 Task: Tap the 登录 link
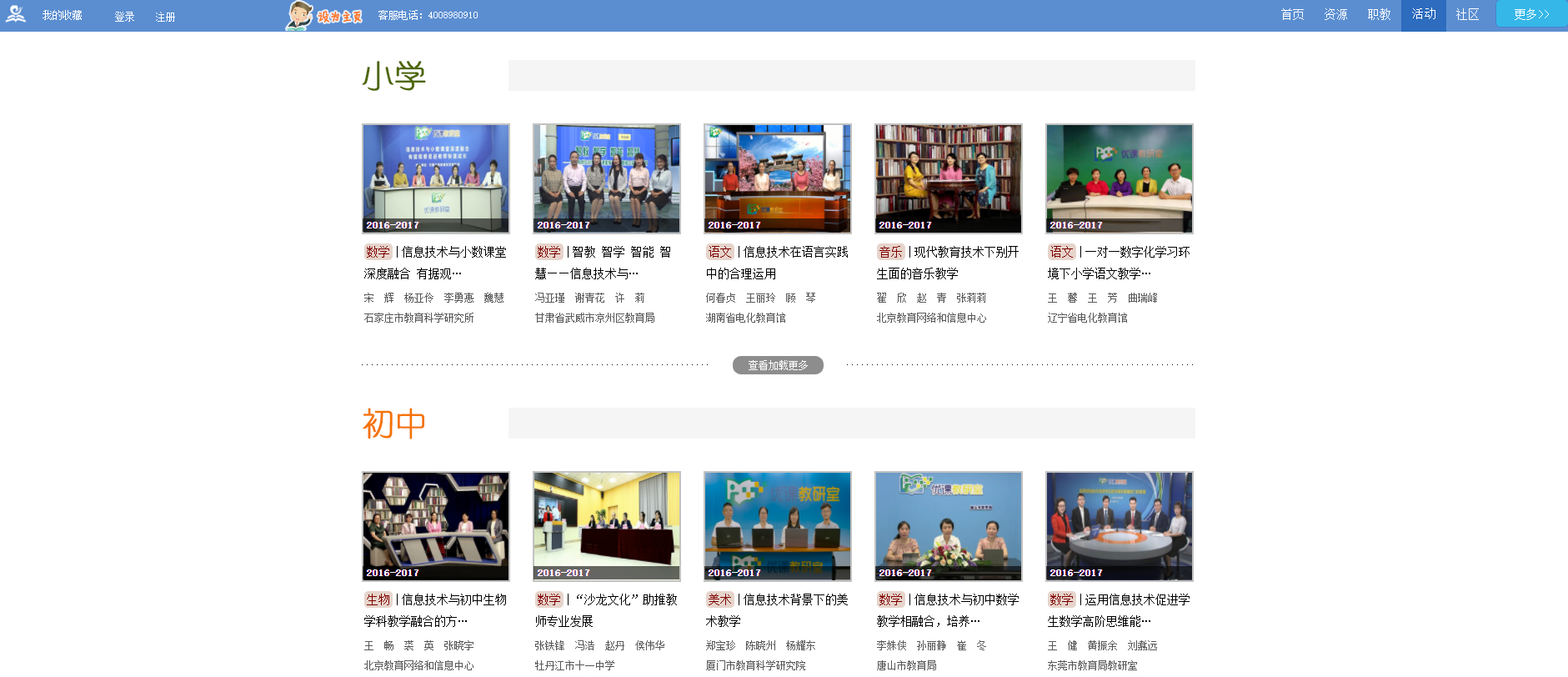124,17
